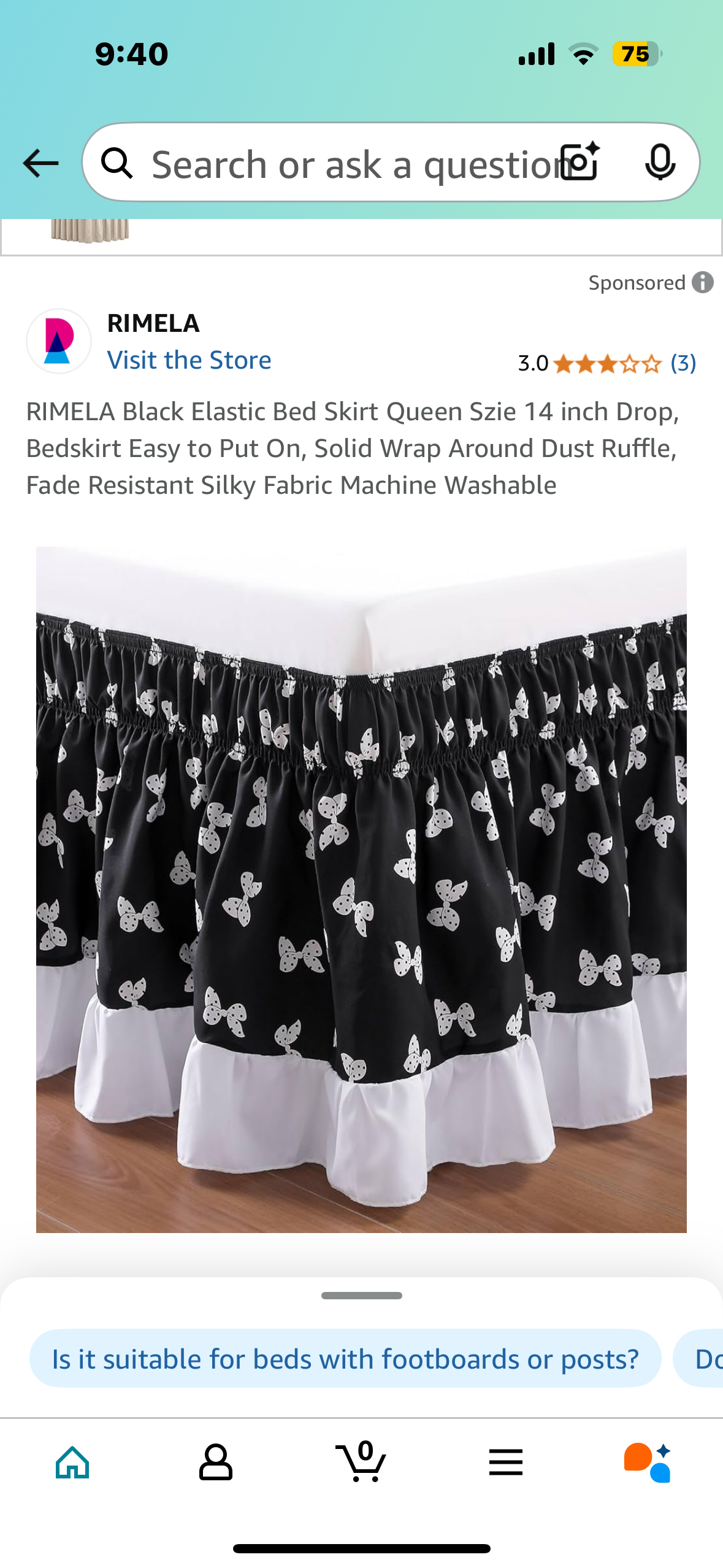723x1568 pixels.
Task: Open camera lens search
Action: coord(581,162)
